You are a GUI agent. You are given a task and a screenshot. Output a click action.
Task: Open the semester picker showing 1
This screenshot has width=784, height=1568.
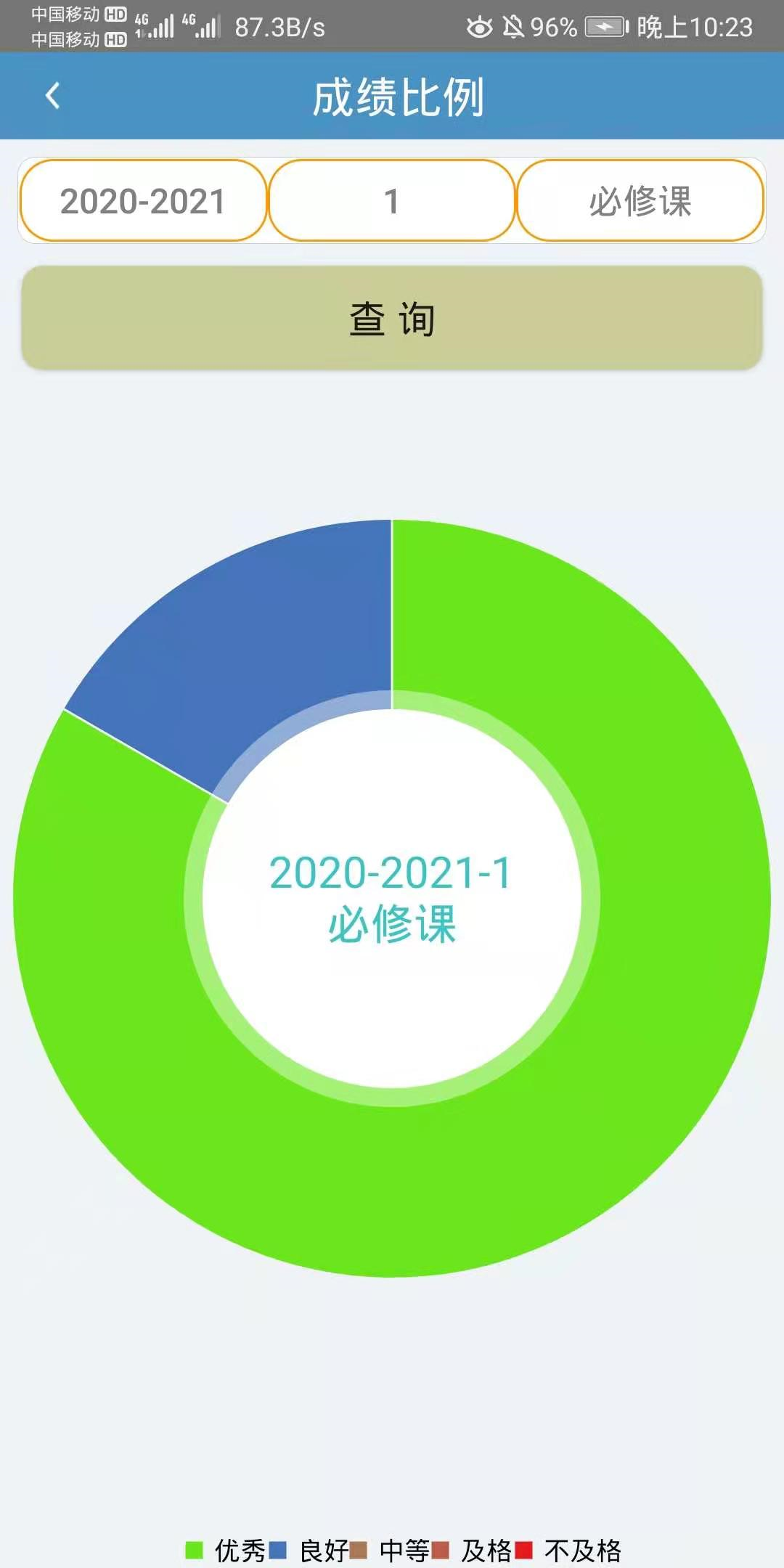pos(392,201)
